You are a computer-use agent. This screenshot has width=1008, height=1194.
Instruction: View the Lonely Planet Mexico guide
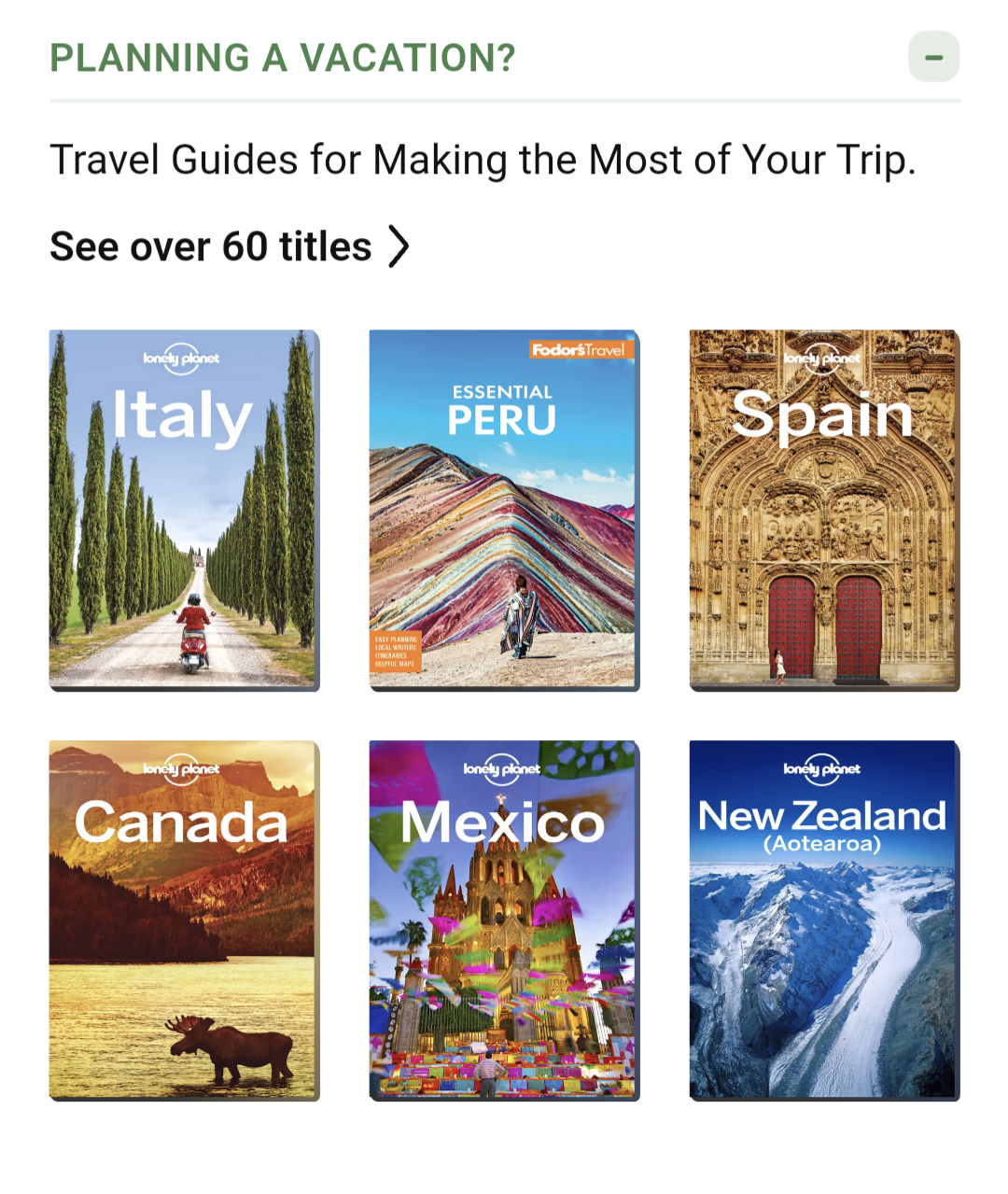point(504,920)
